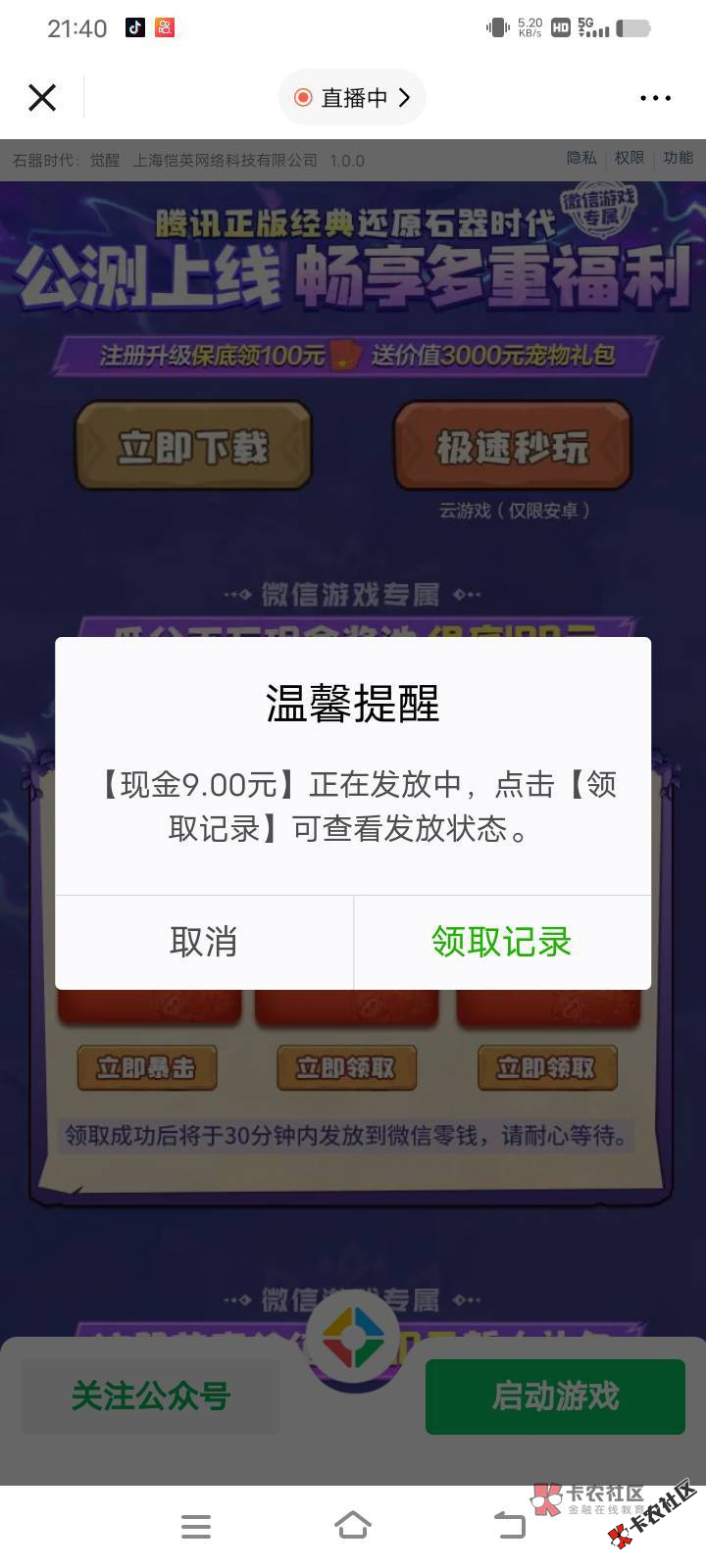
Task: Open 领取记录 to view payout status
Action: [x=501, y=942]
